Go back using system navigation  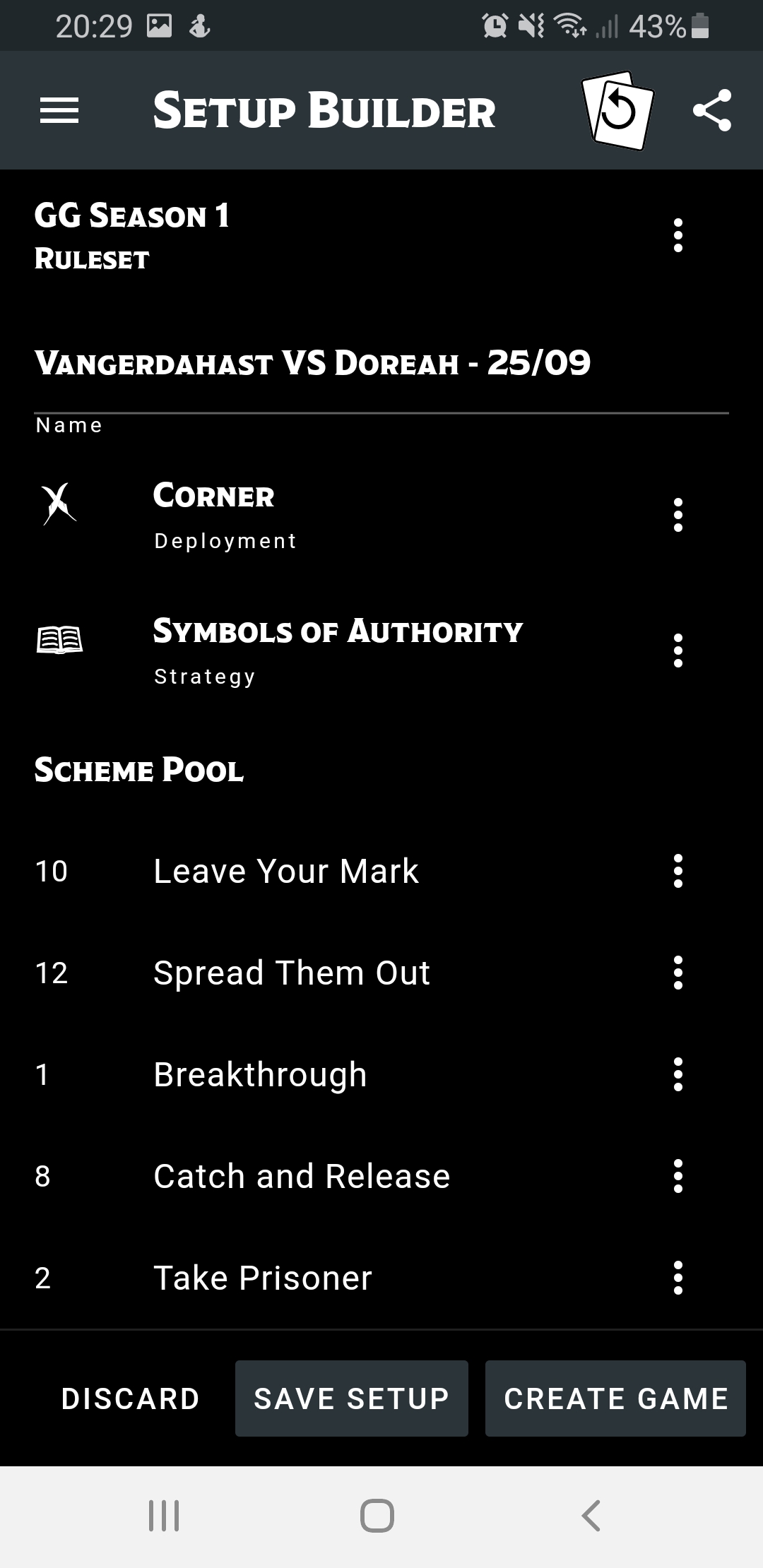[x=591, y=1516]
